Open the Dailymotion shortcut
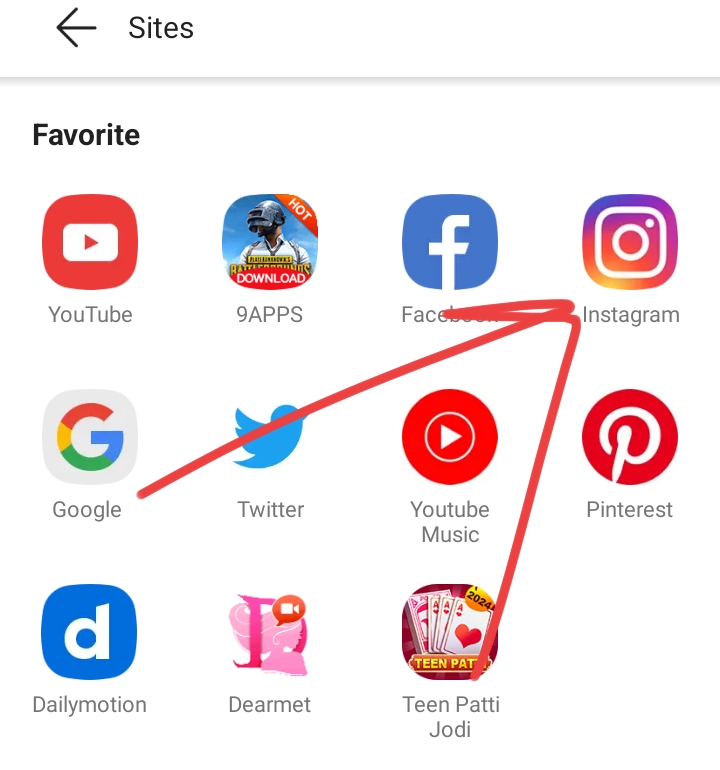720x770 pixels. (x=90, y=632)
